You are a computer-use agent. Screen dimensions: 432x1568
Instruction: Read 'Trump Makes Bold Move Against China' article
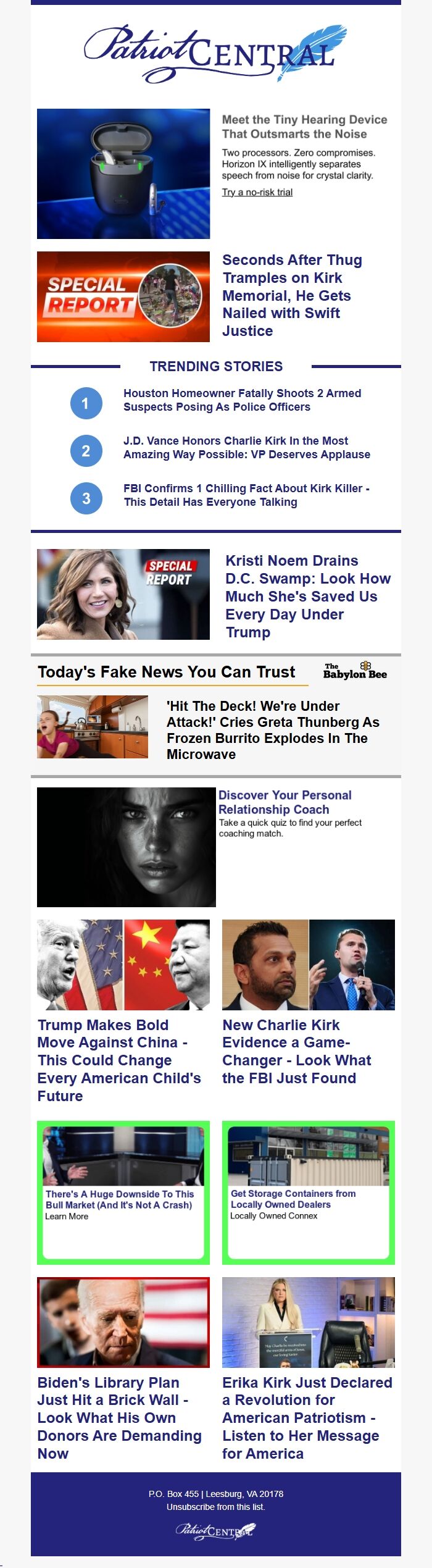(x=118, y=1060)
